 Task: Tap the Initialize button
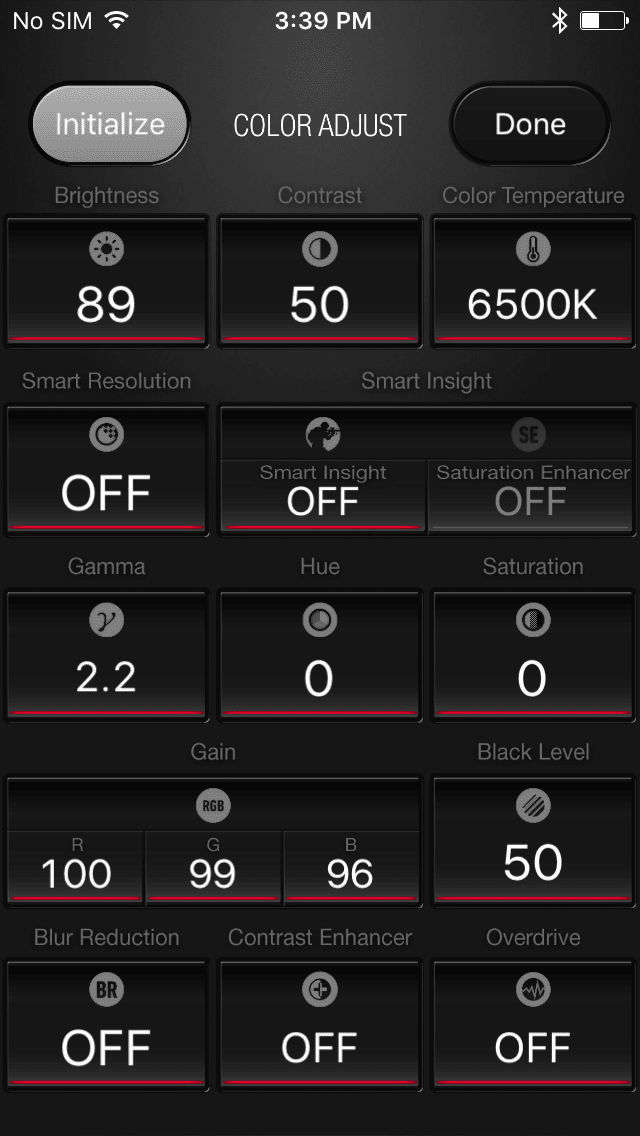tap(110, 124)
